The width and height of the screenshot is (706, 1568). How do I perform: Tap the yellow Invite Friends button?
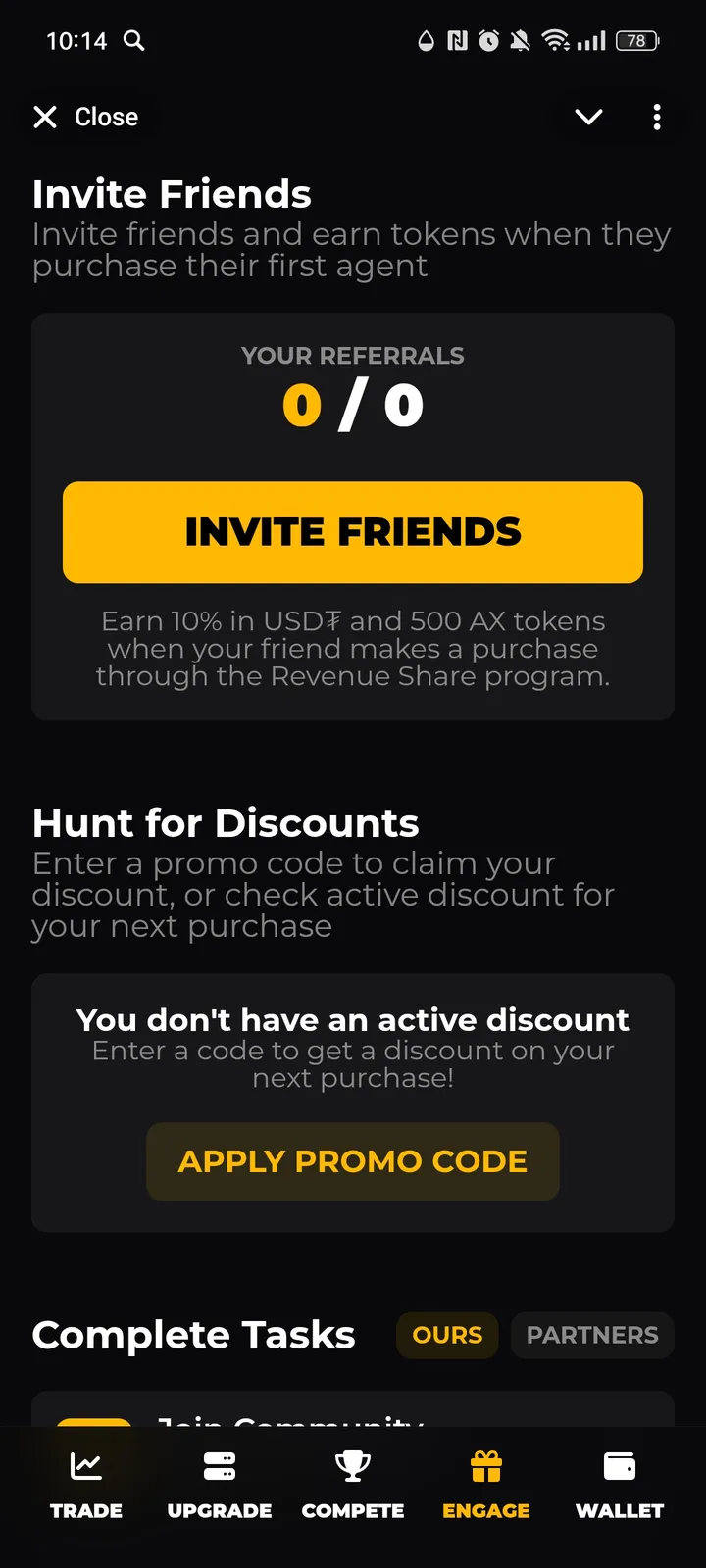pos(353,532)
